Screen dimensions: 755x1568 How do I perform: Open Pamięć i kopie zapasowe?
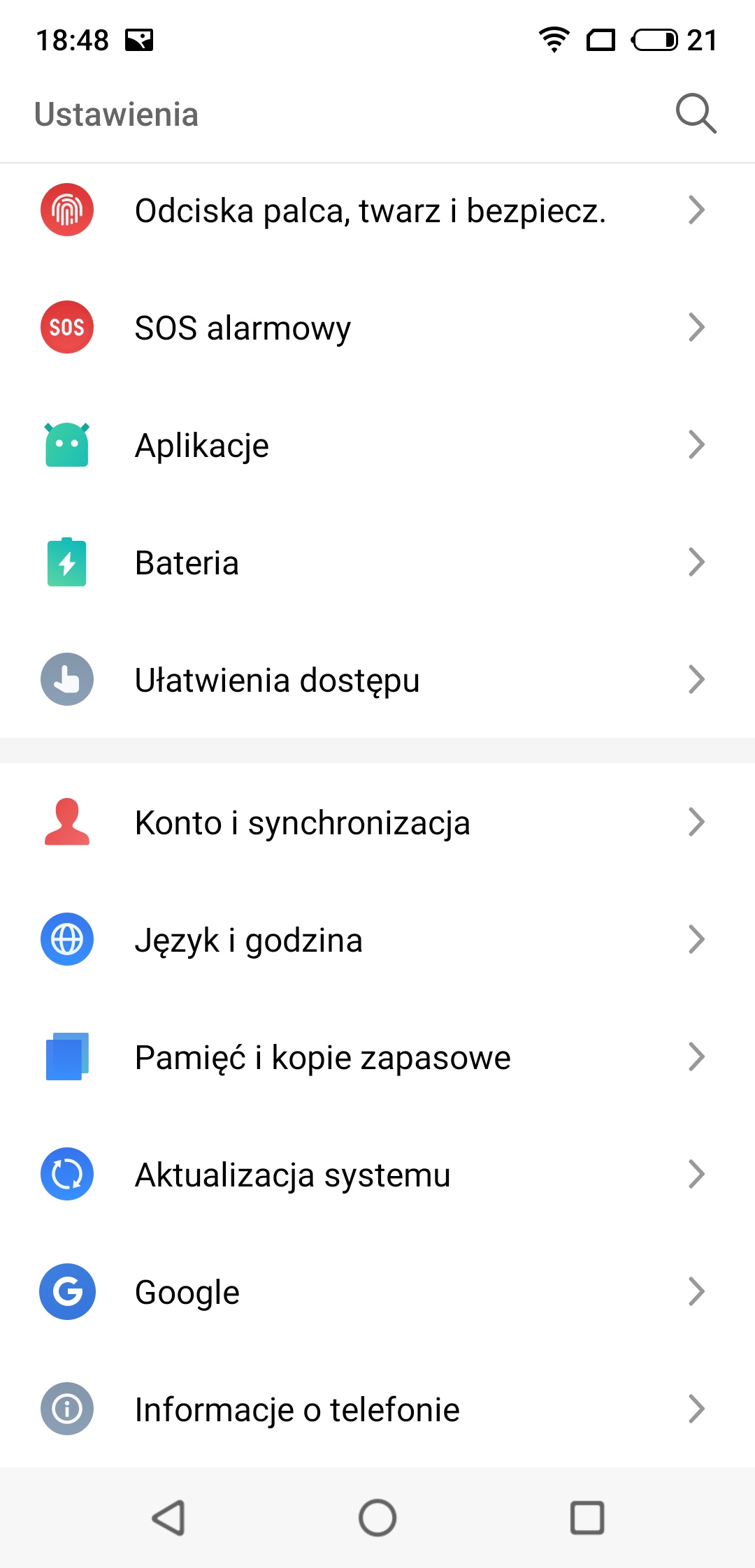377,1057
